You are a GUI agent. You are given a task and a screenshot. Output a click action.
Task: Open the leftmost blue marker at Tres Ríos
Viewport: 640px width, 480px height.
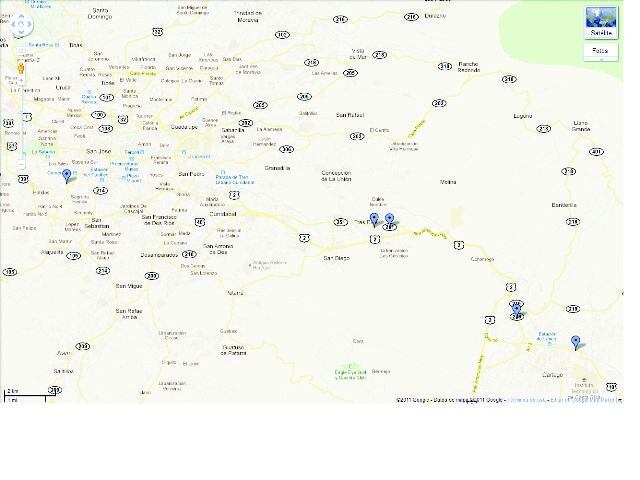click(374, 218)
